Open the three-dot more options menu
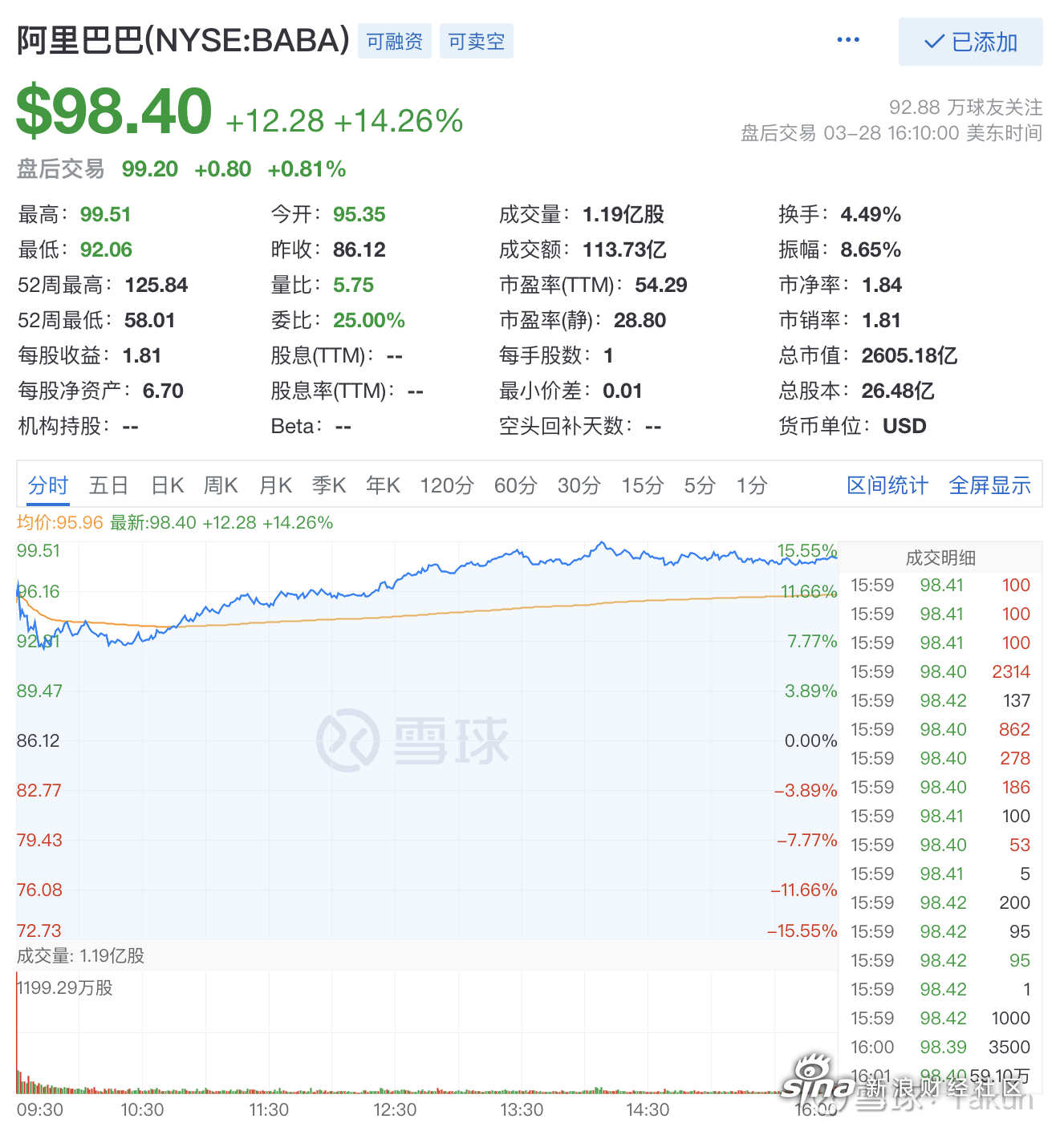This screenshot has height=1131, width=1064. pos(848,40)
